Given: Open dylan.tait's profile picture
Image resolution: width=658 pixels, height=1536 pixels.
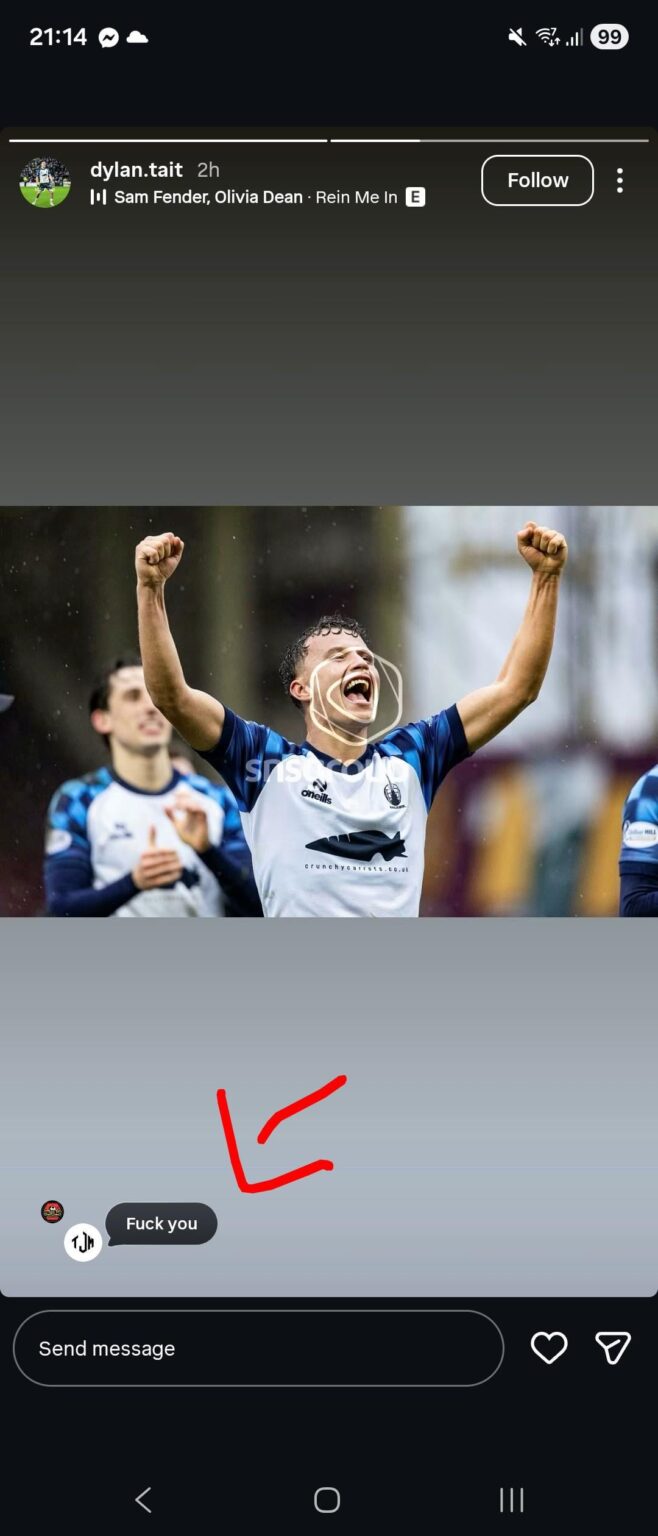Looking at the screenshot, I should (x=45, y=182).
